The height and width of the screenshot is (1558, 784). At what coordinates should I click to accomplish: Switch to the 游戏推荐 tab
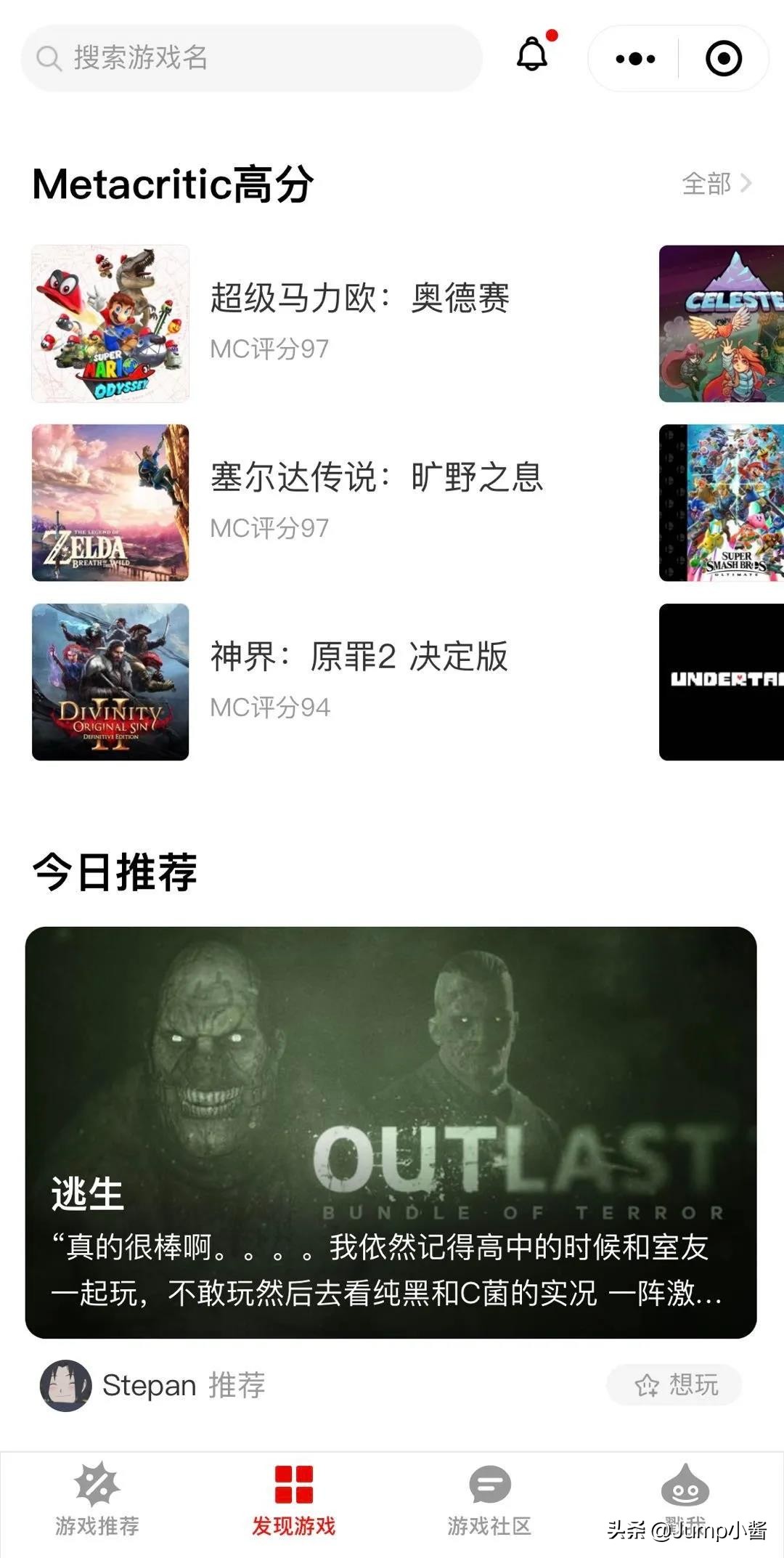pyautogui.click(x=96, y=1504)
